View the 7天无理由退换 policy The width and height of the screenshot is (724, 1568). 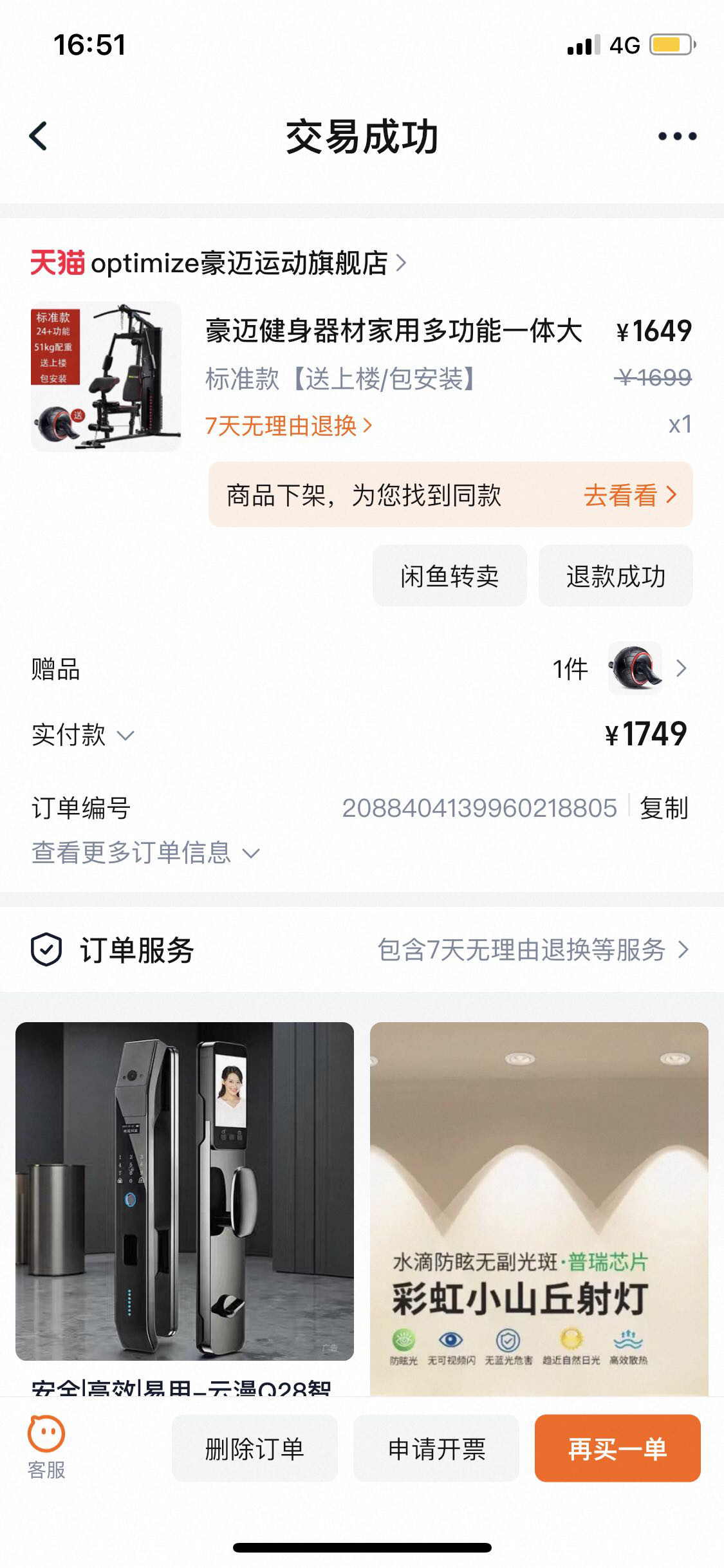(x=288, y=425)
